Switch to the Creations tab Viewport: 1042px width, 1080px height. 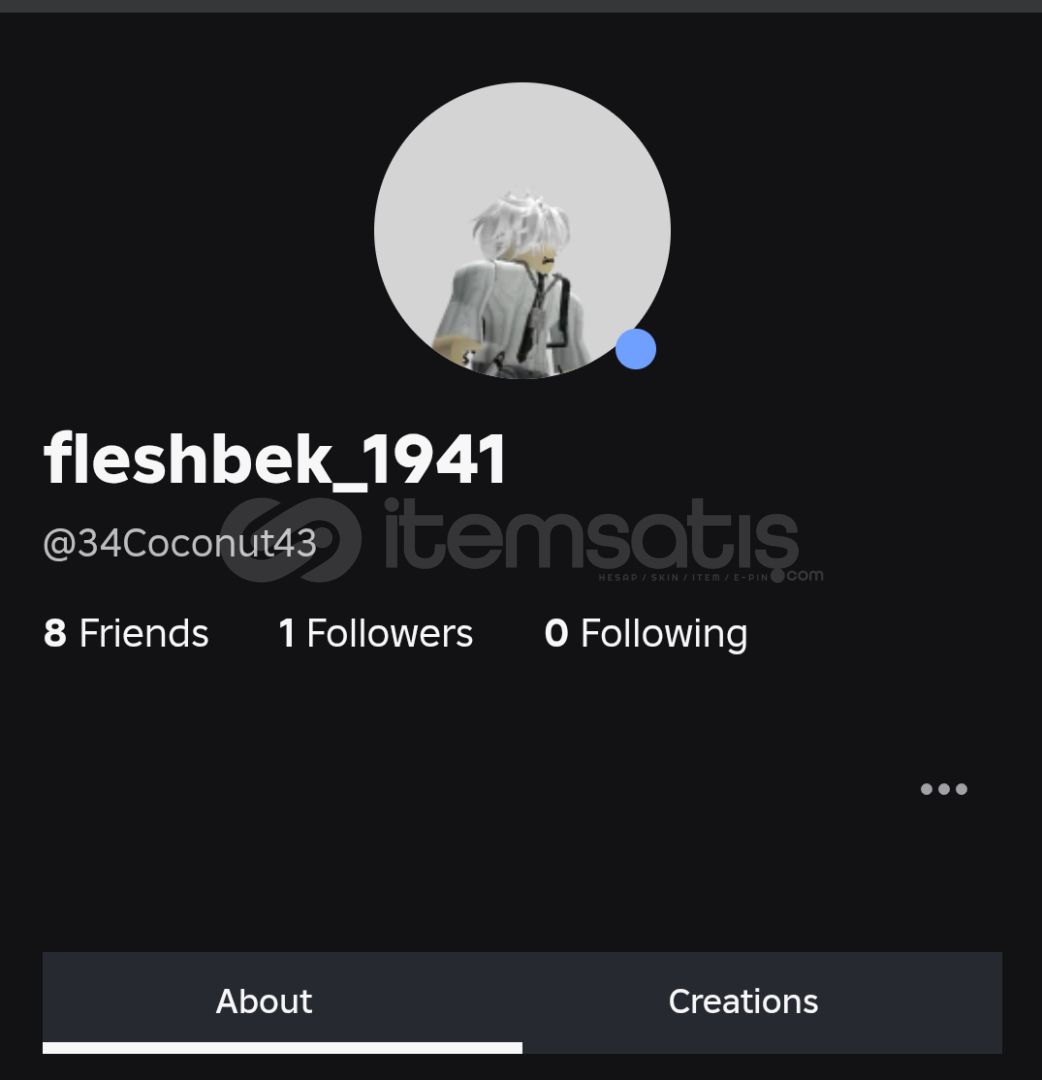742,1001
